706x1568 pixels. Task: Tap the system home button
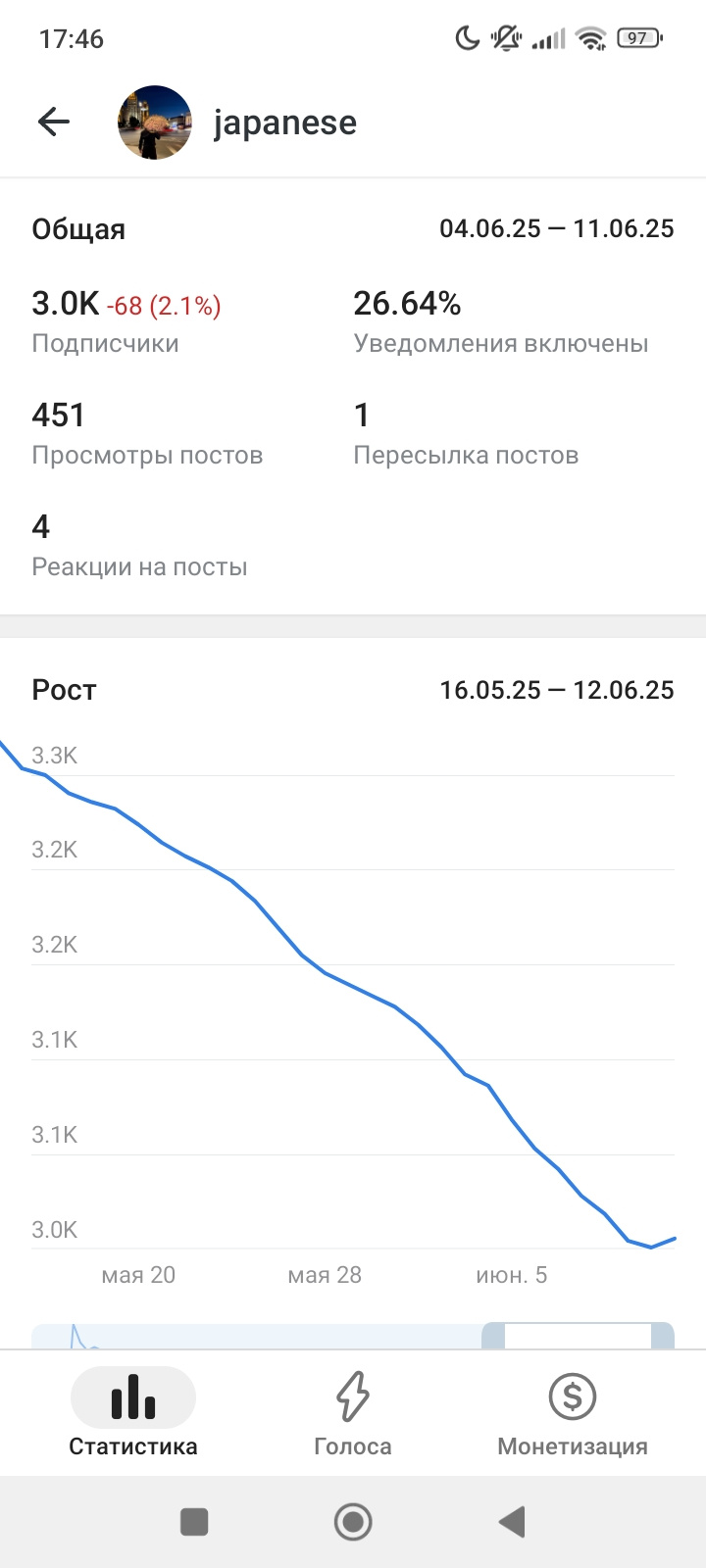tap(353, 1522)
